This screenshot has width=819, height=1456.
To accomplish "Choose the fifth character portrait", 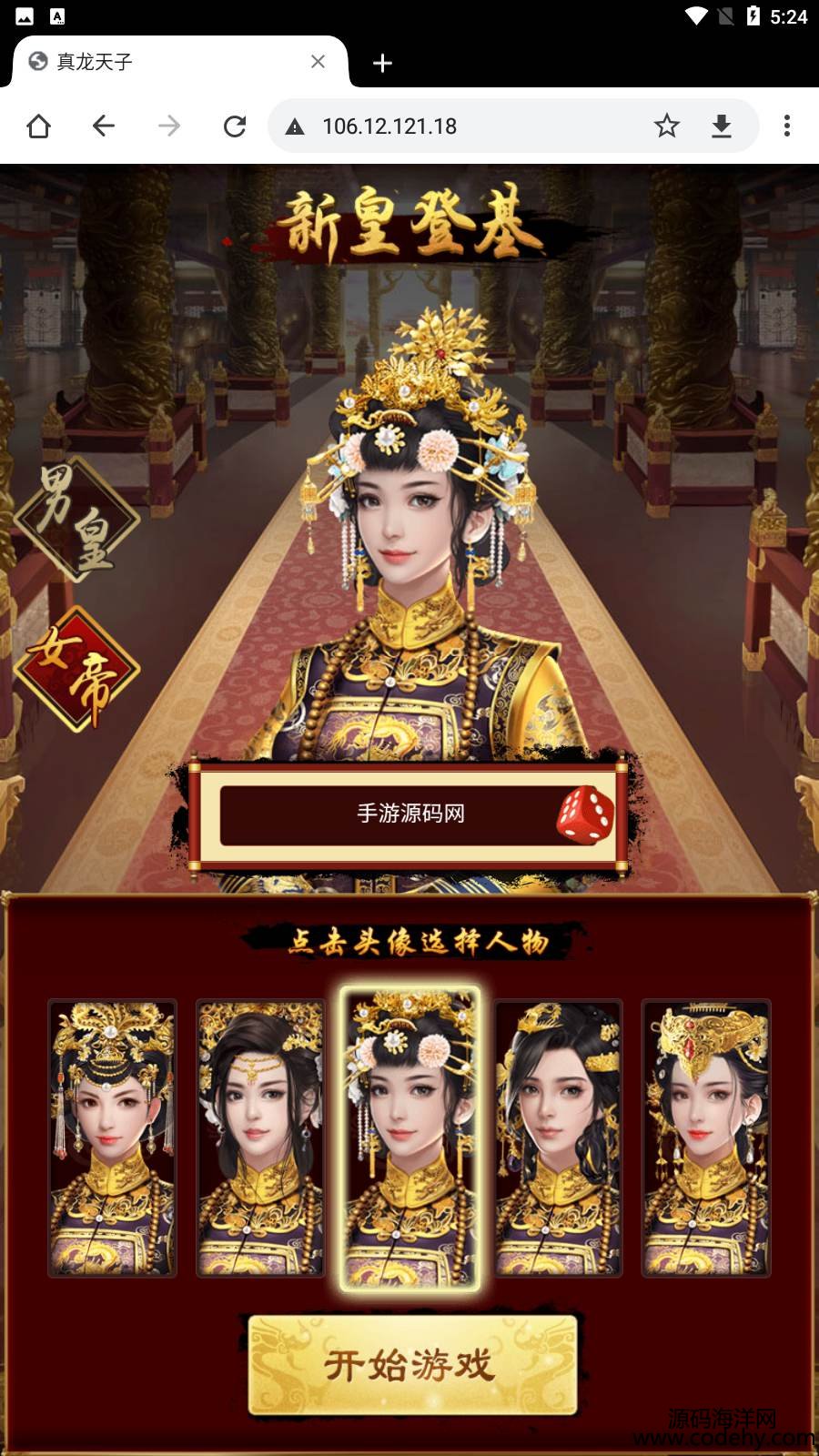I will tap(706, 1137).
